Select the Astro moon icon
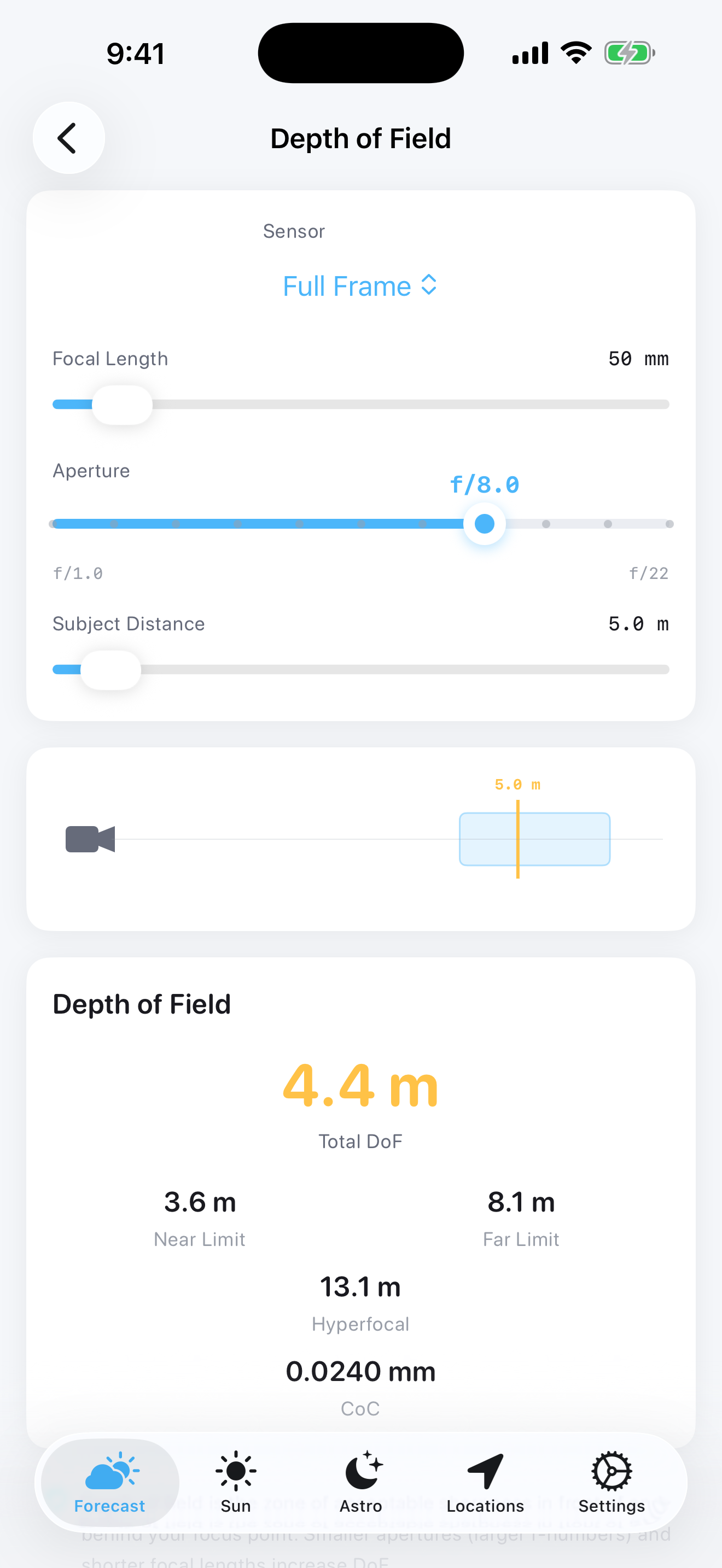Viewport: 722px width, 1568px height. tap(360, 1471)
